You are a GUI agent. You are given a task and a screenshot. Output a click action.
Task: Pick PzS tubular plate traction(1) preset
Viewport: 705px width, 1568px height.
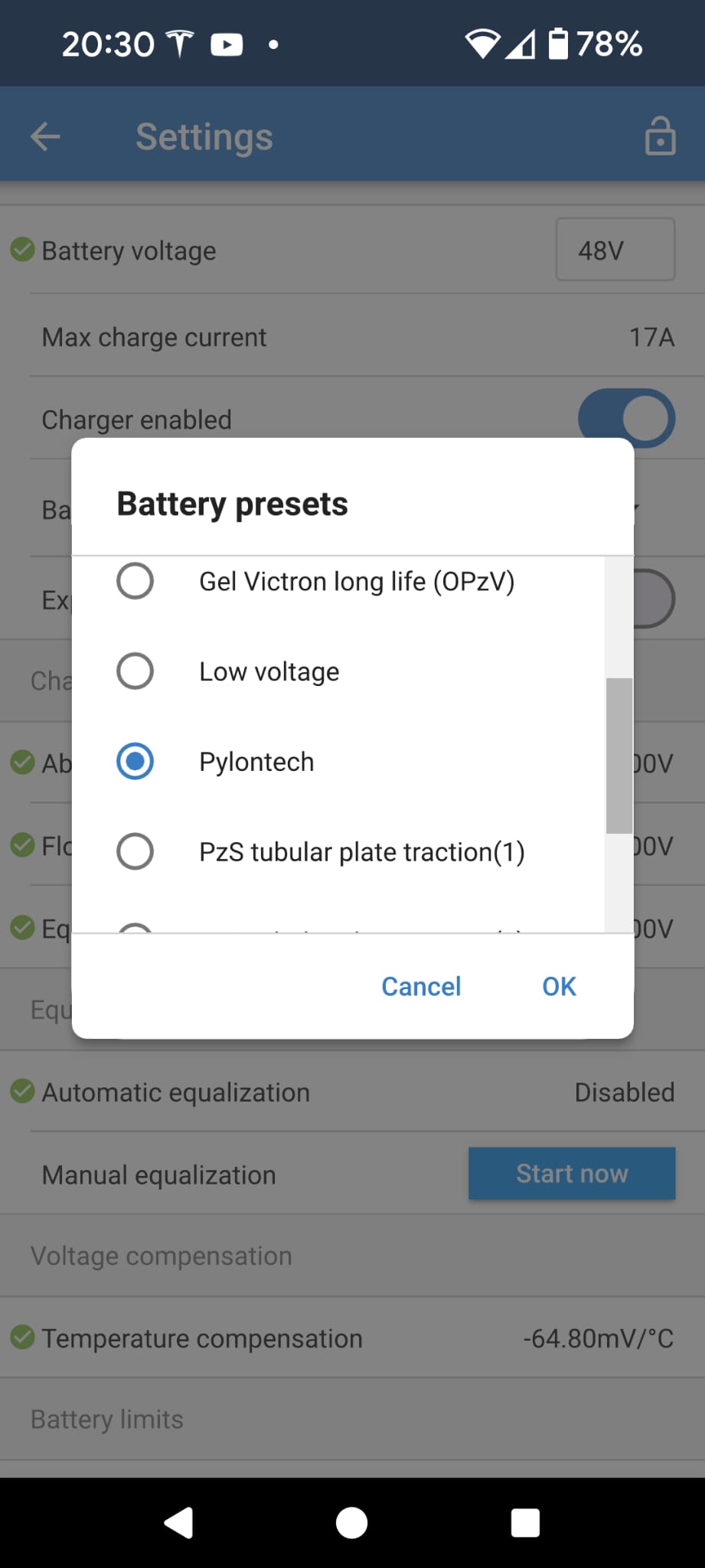[x=135, y=851]
